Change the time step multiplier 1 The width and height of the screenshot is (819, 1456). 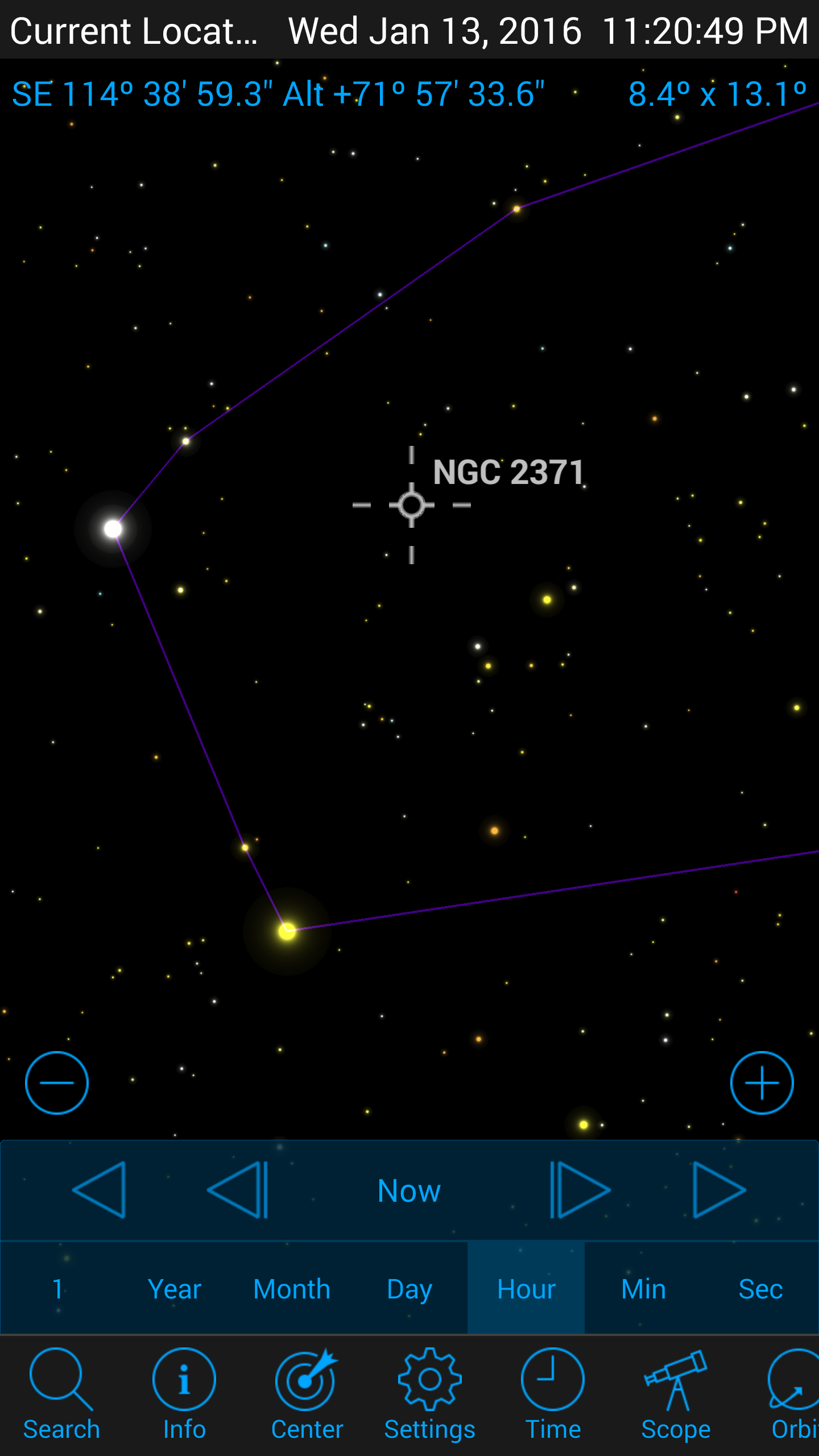[57, 1289]
